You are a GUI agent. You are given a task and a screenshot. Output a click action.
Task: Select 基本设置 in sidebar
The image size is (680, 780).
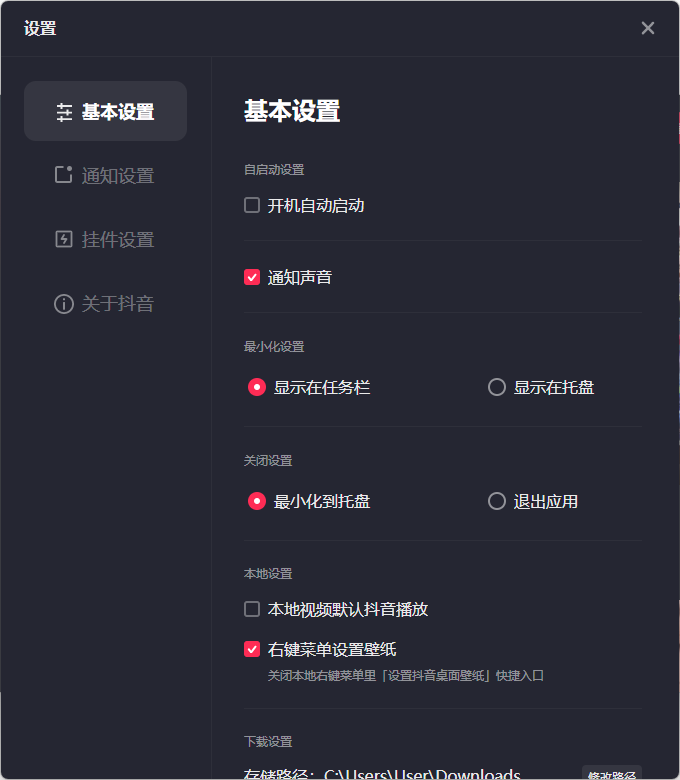coord(105,112)
